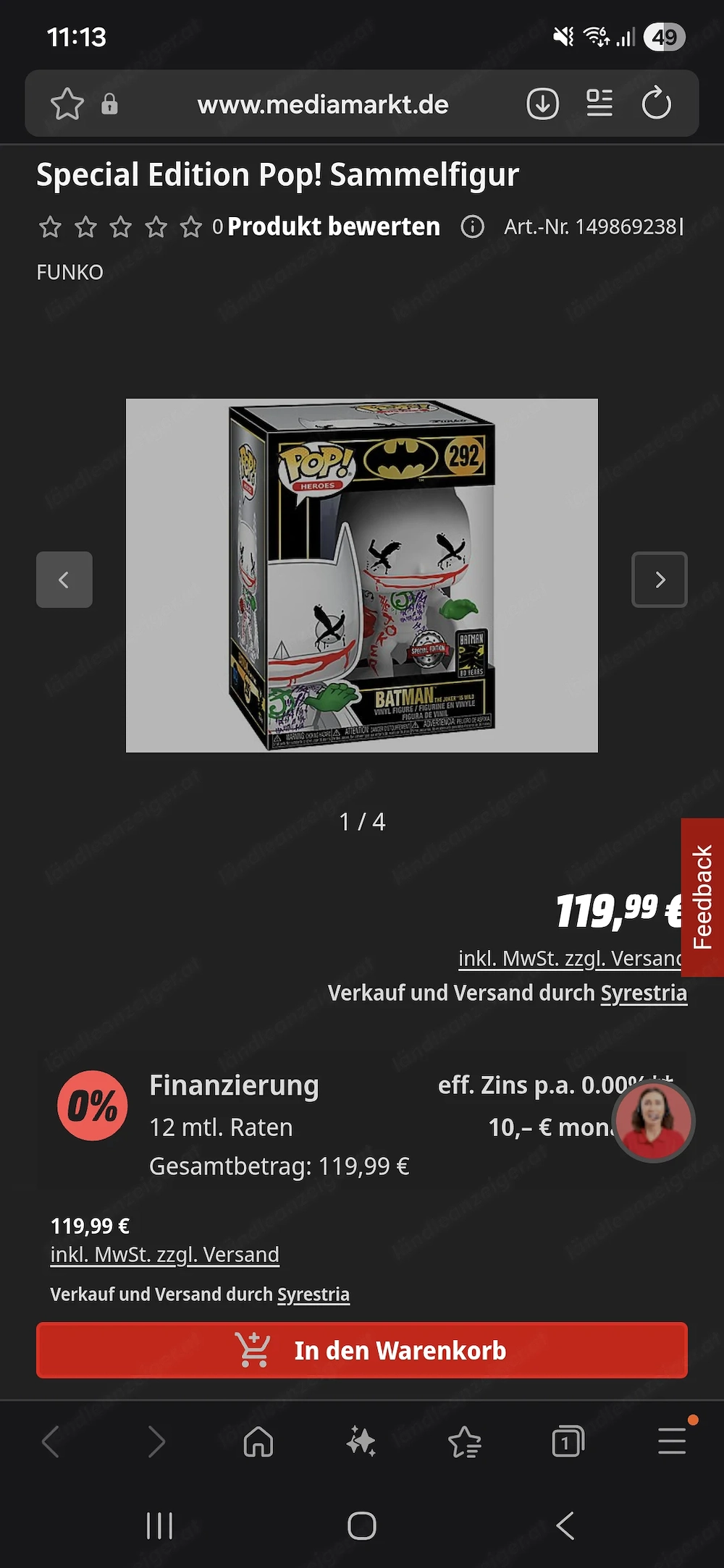Viewport: 724px width, 1568px height.
Task: Show the previous product image
Action: 64,580
